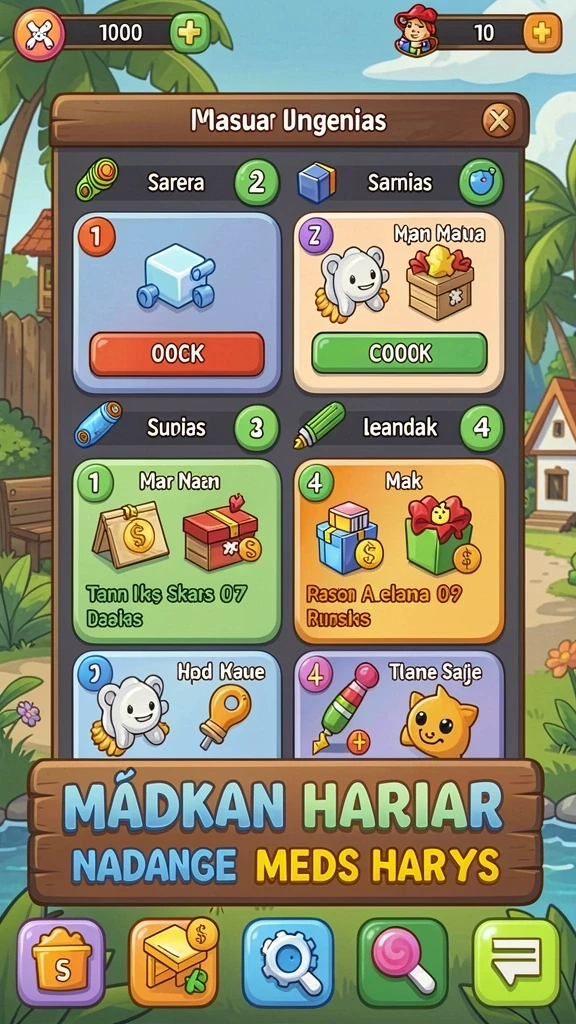Image resolution: width=576 pixels, height=1024 pixels.
Task: Tap the green 2 badge next to Sarera
Action: [x=257, y=182]
